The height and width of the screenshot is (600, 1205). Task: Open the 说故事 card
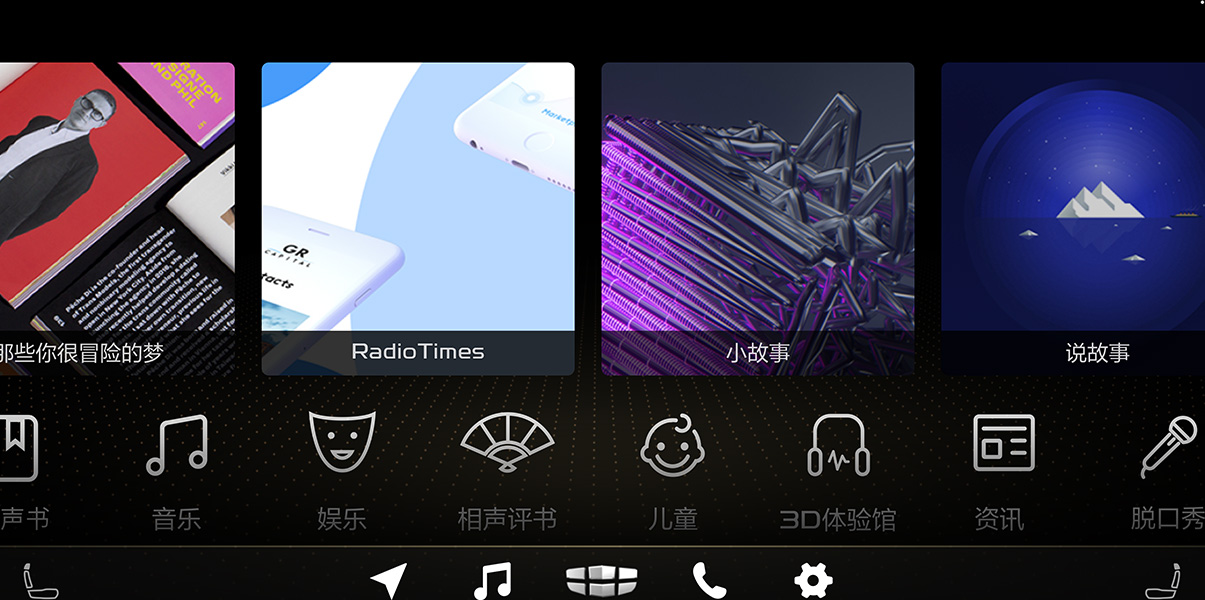point(1073,218)
